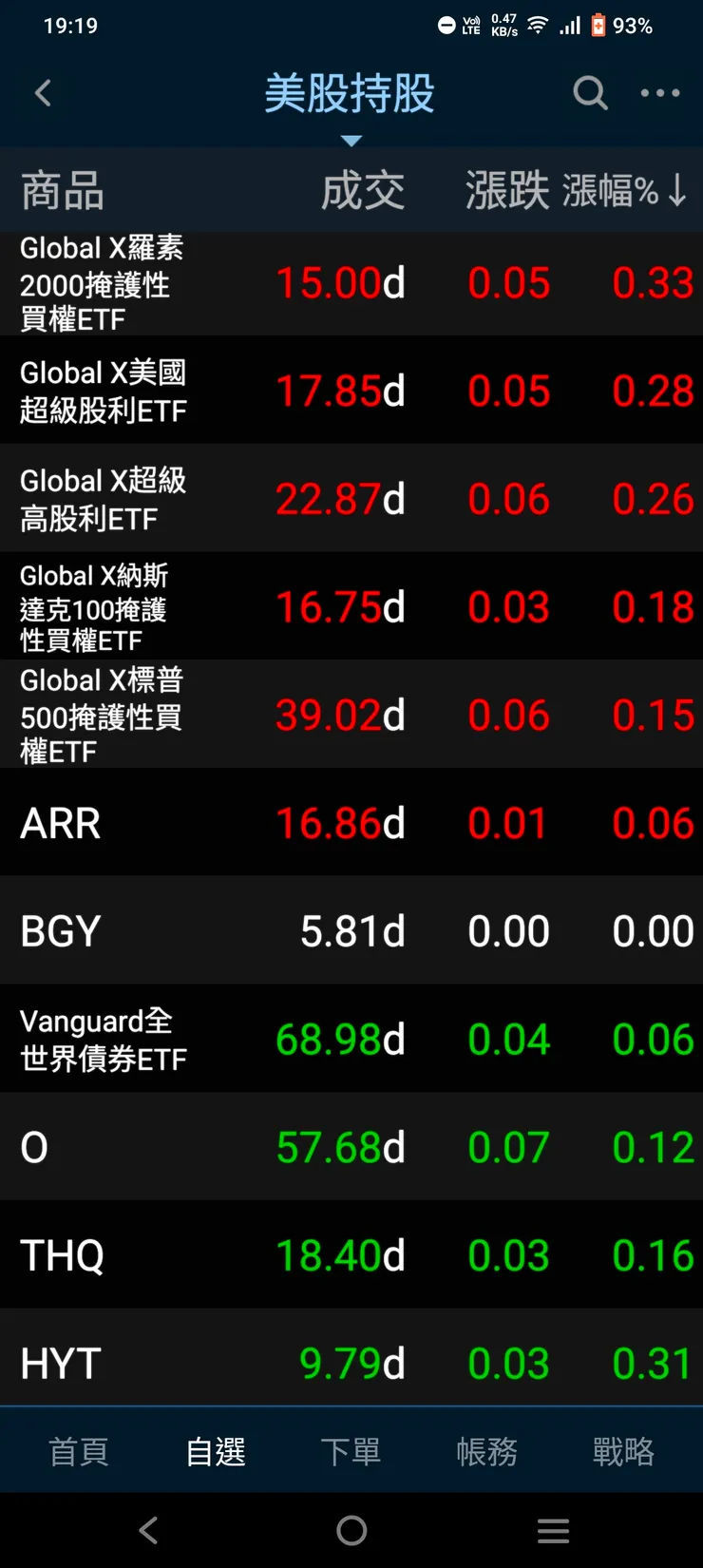Switch to the 帳務 tab

pyautogui.click(x=486, y=1451)
